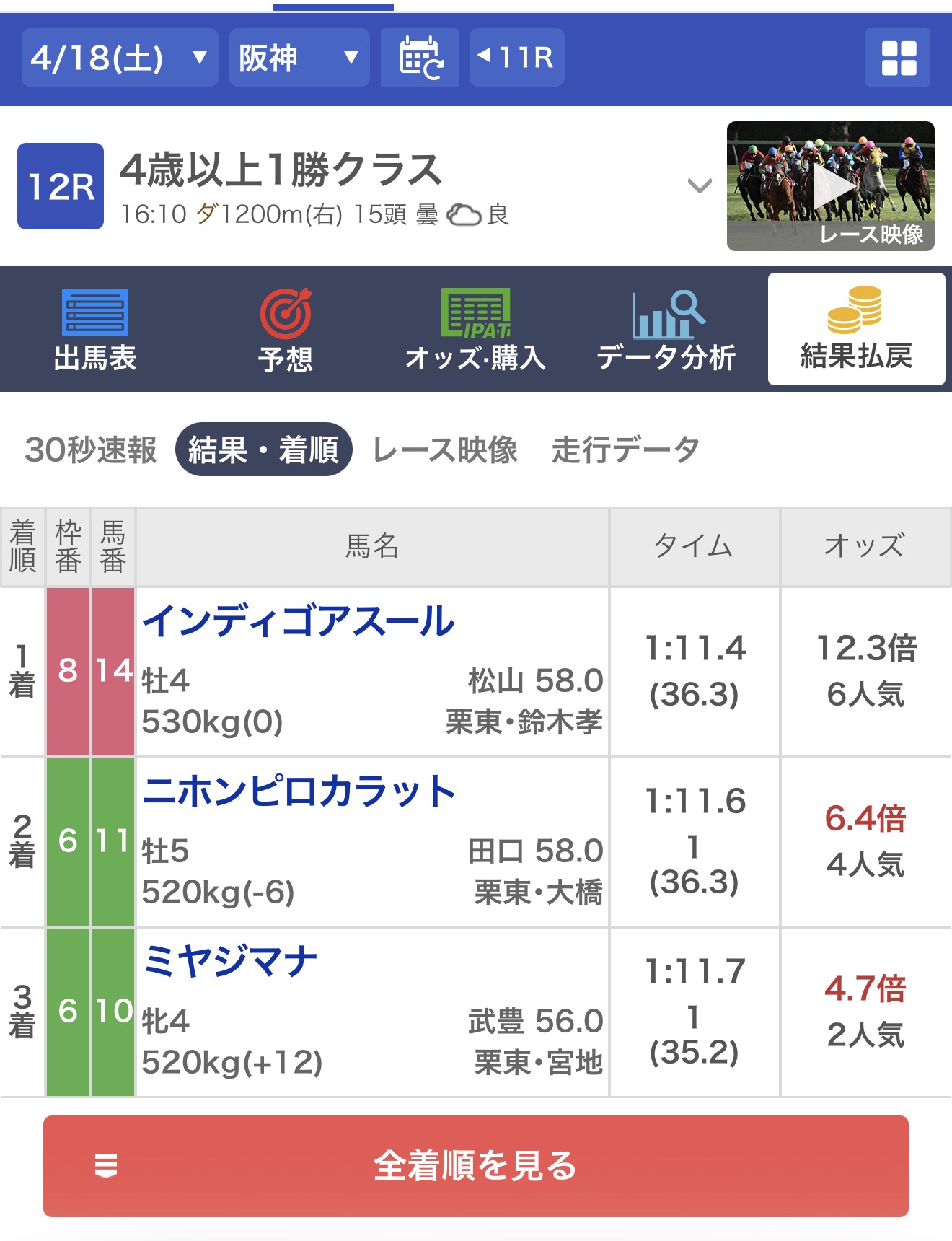Image resolution: width=952 pixels, height=1241 pixels.
Task: Expand the race details chevron
Action: coord(700,186)
